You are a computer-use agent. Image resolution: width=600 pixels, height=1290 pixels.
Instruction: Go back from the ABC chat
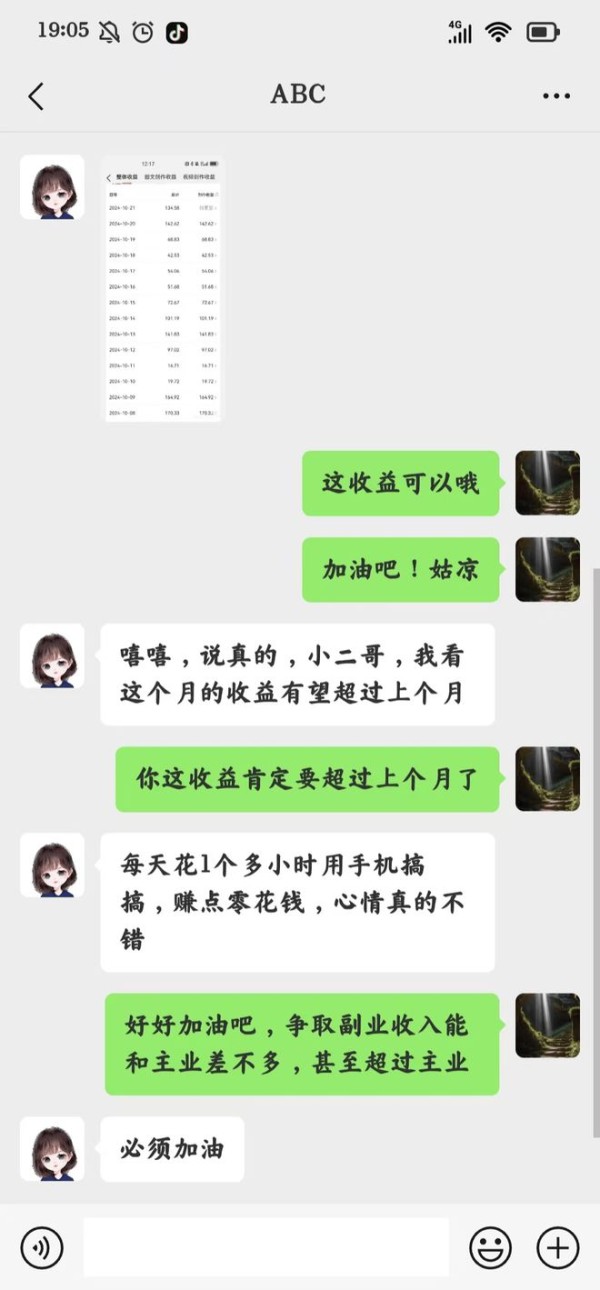coord(36,96)
